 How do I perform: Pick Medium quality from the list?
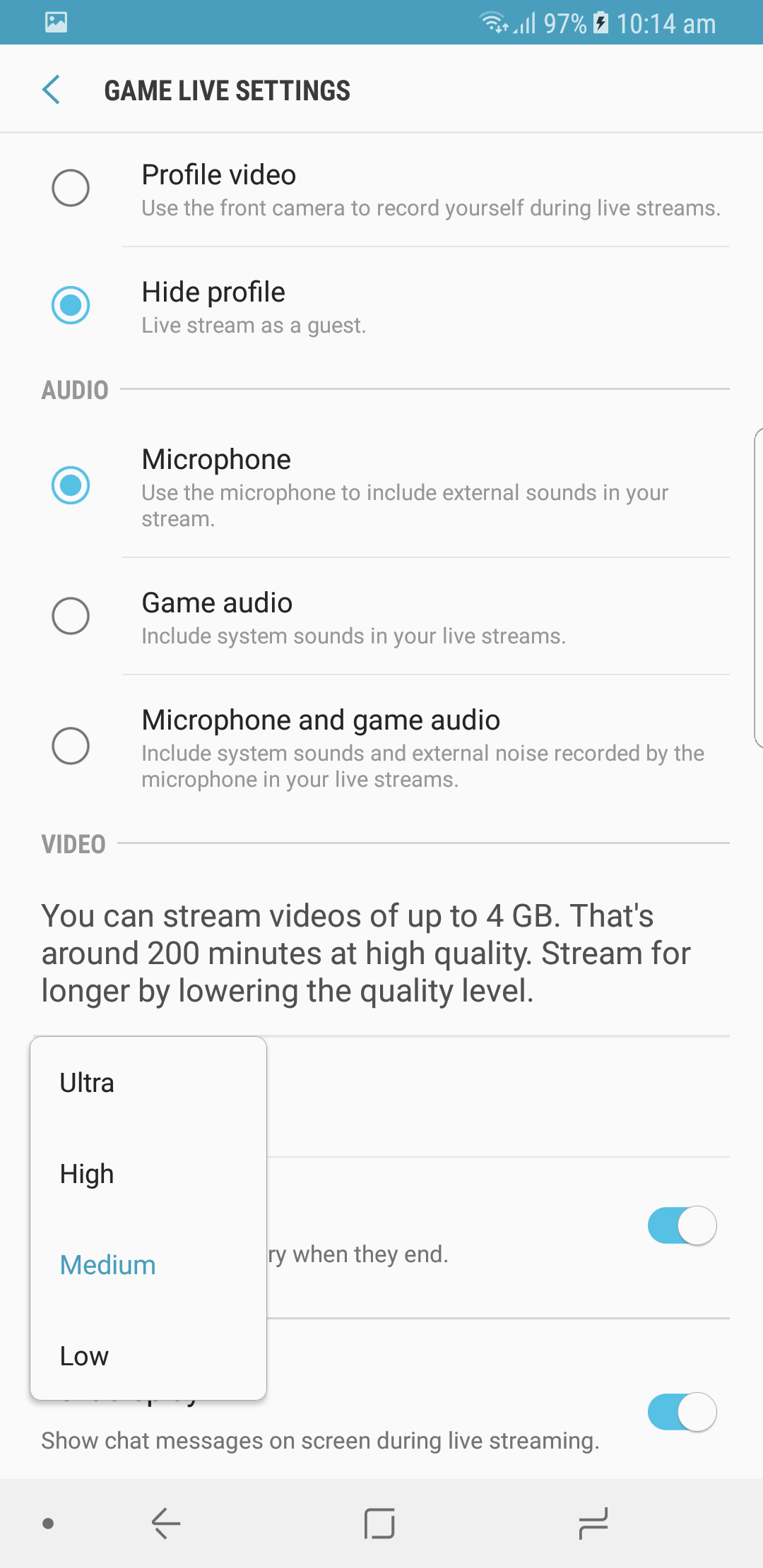click(108, 1265)
